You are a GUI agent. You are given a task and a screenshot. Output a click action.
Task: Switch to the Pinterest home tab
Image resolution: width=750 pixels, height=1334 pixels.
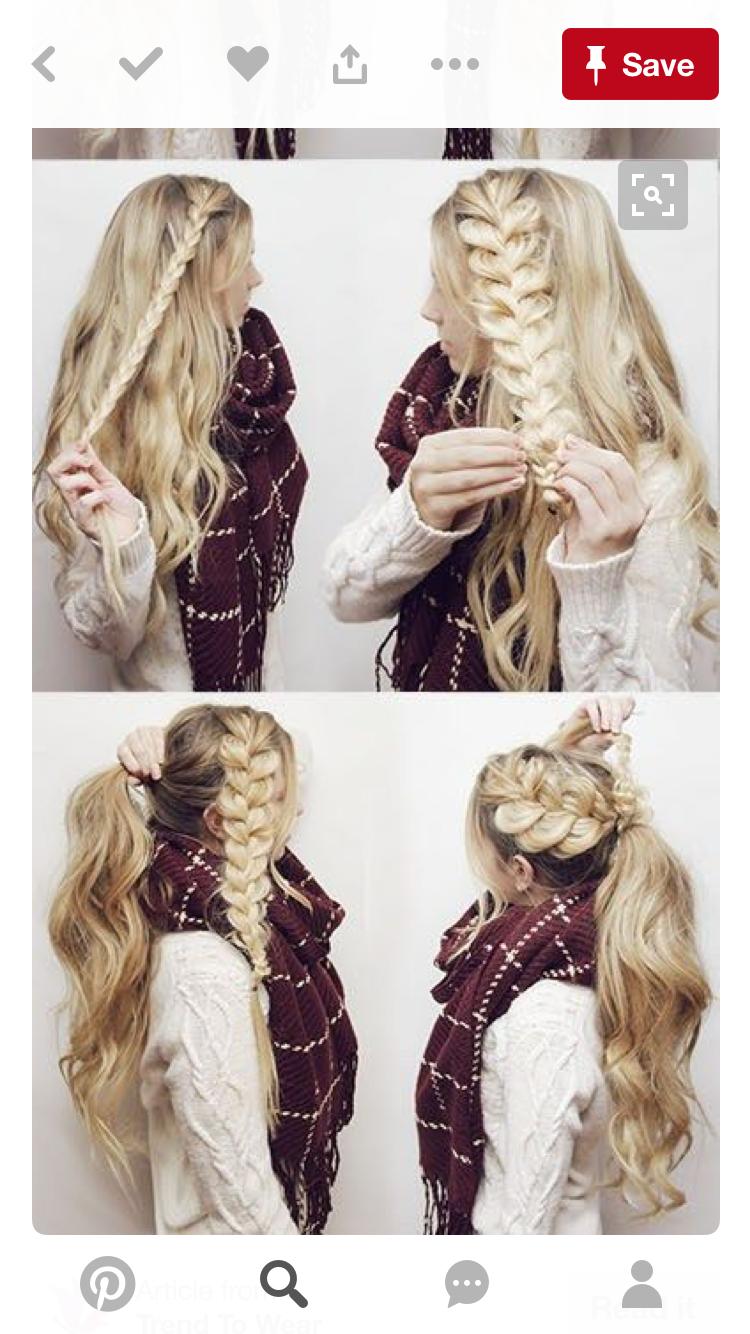coord(107,1283)
